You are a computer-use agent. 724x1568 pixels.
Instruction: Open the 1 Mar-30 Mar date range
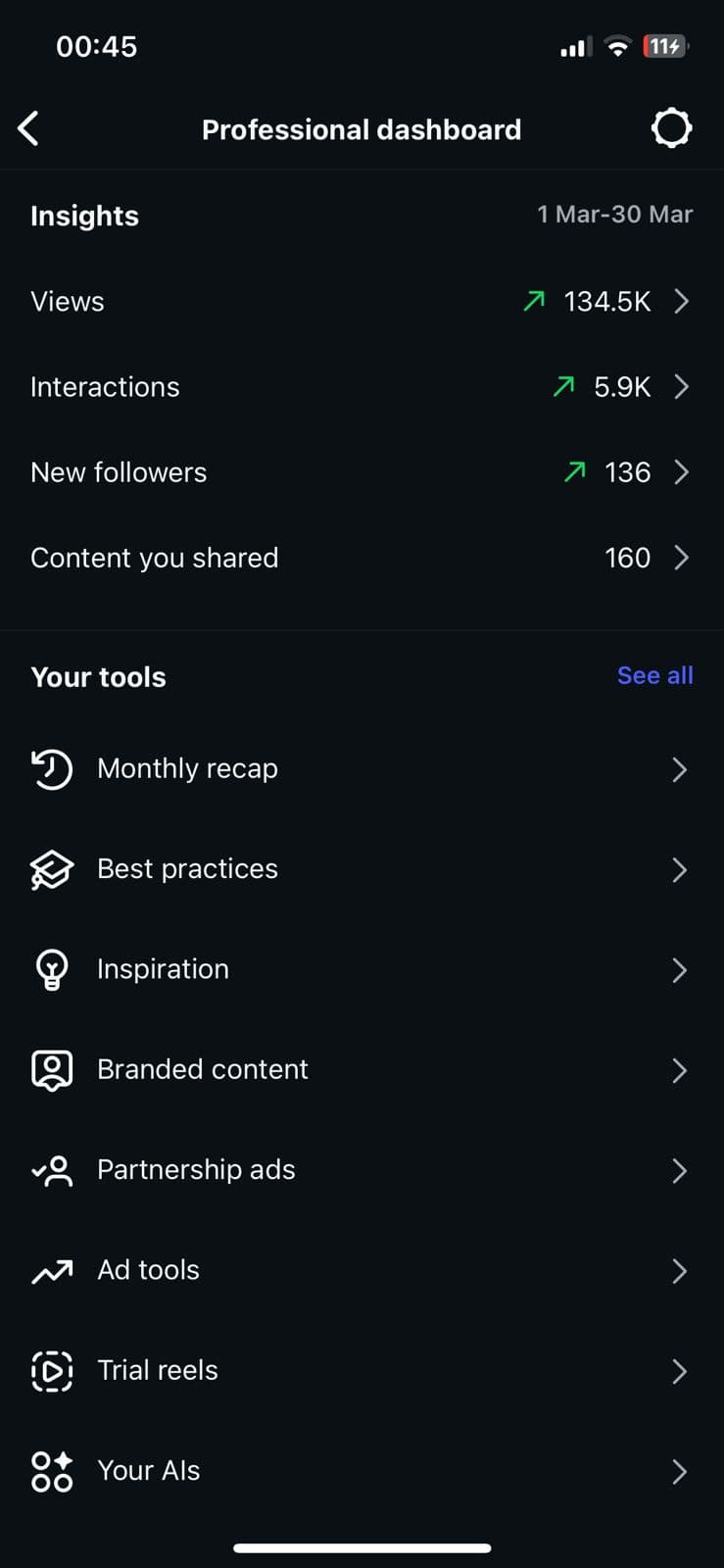pyautogui.click(x=615, y=215)
